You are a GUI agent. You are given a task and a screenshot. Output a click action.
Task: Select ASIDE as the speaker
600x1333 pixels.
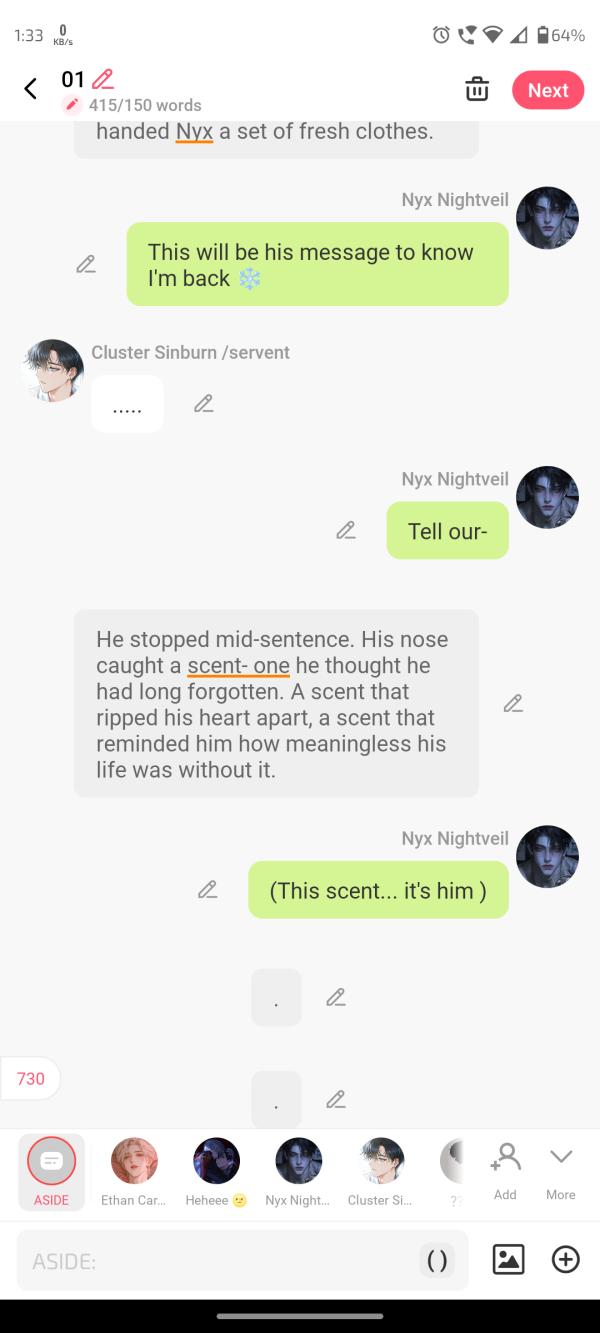(51, 1170)
